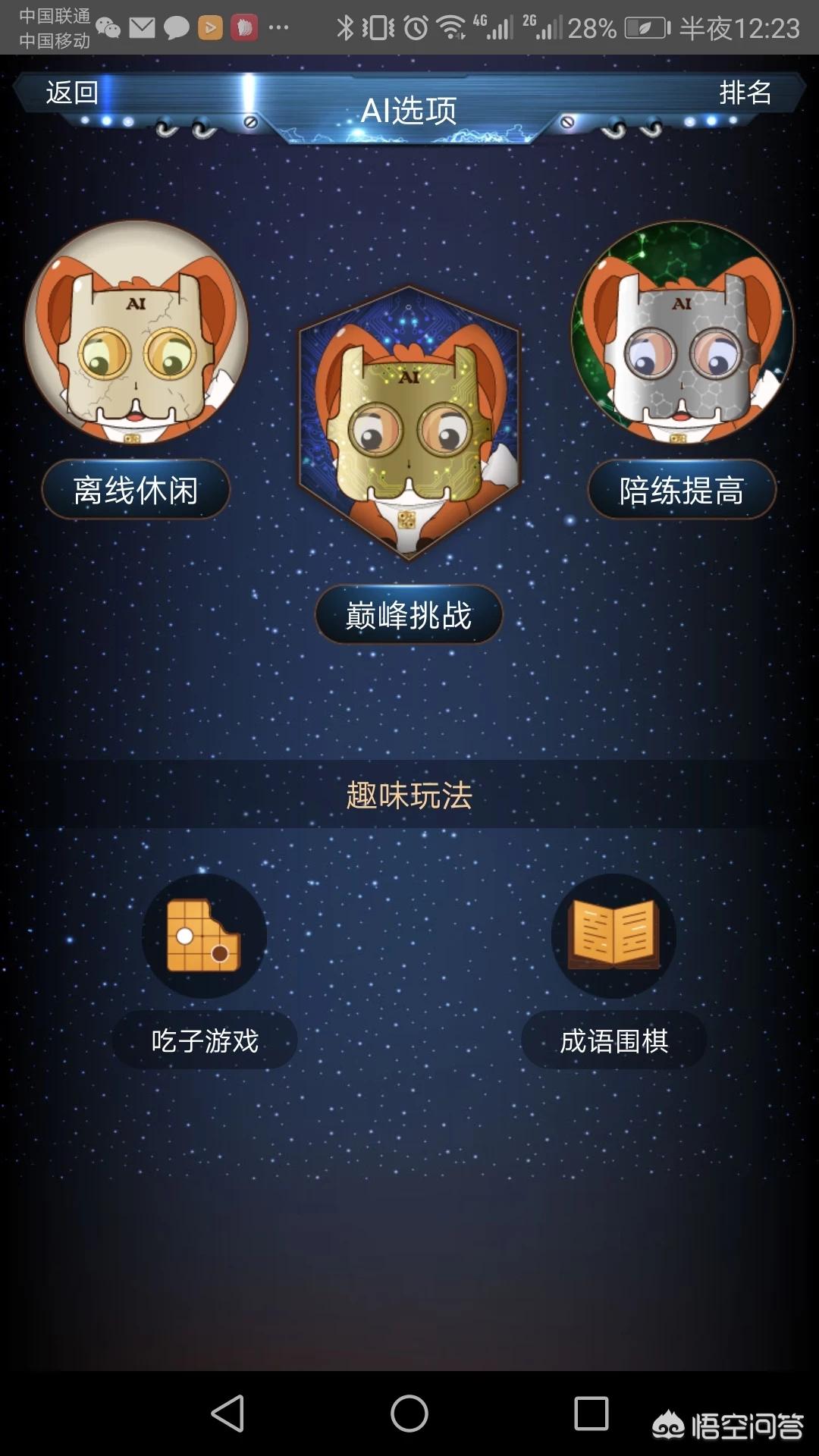Viewport: 819px width, 1456px height.
Task: Tap the silver metal AI avatar
Action: point(682,332)
